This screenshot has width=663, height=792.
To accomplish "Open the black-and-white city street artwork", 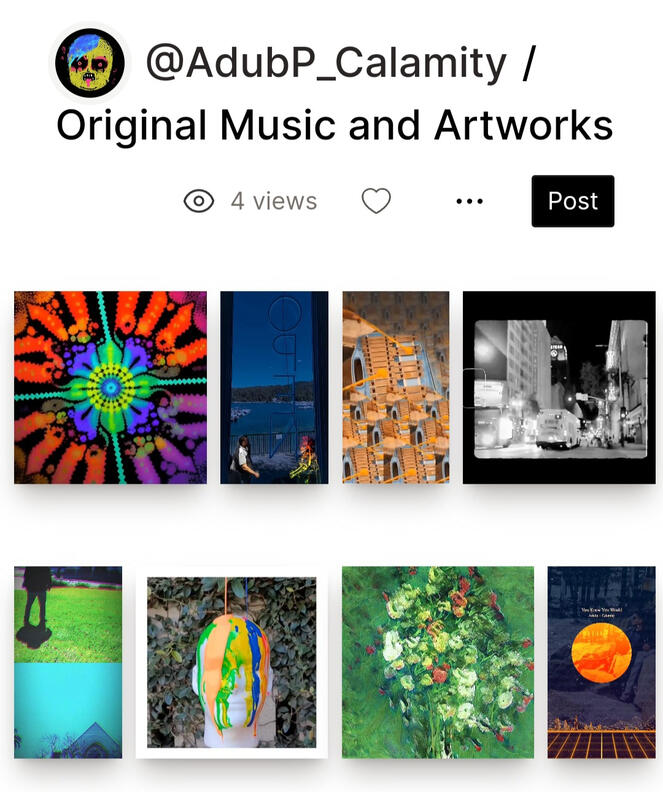I will [559, 388].
